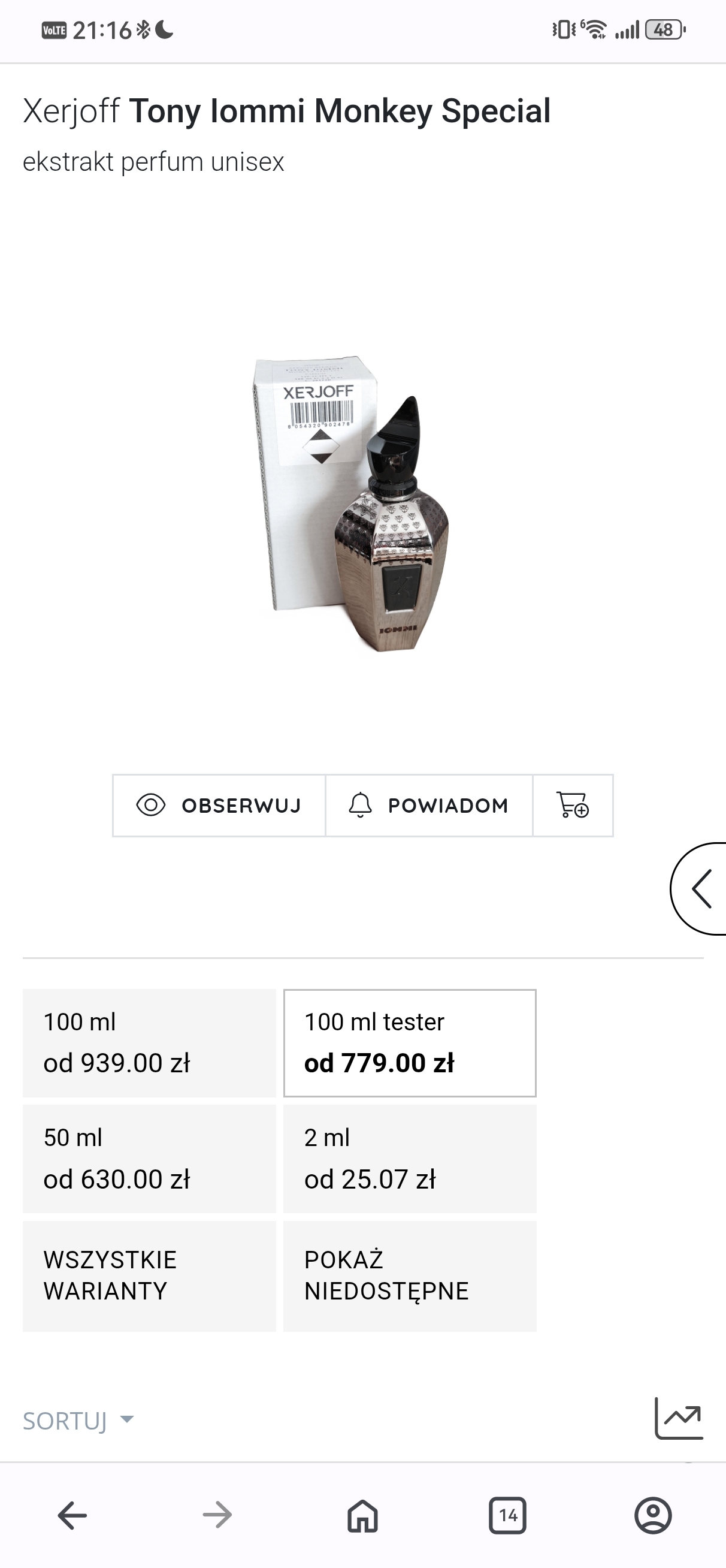Open the Xerjoff perfume product image
Viewport: 726px width, 1568px height.
click(x=352, y=504)
